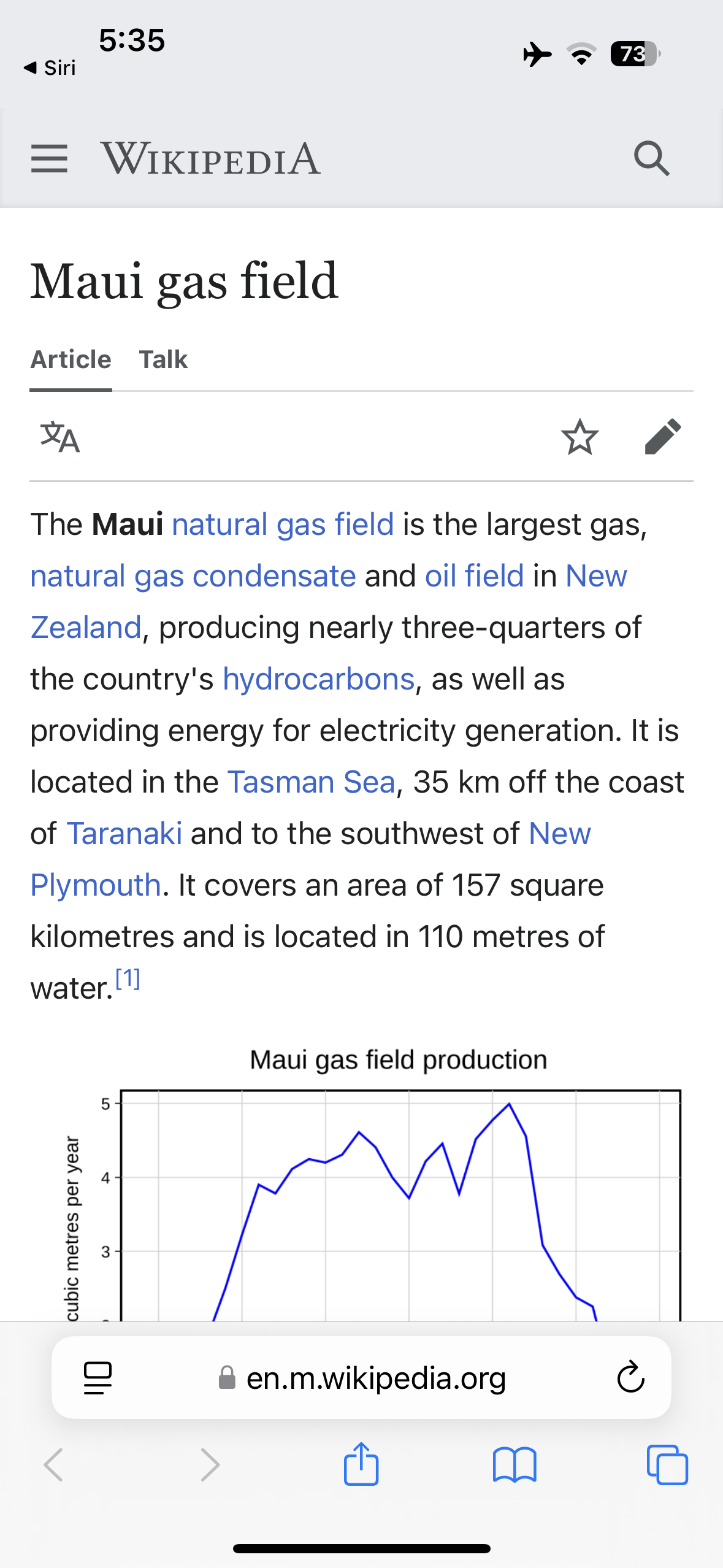Image resolution: width=723 pixels, height=1568 pixels.
Task: Select the Article tab
Action: pos(71,359)
